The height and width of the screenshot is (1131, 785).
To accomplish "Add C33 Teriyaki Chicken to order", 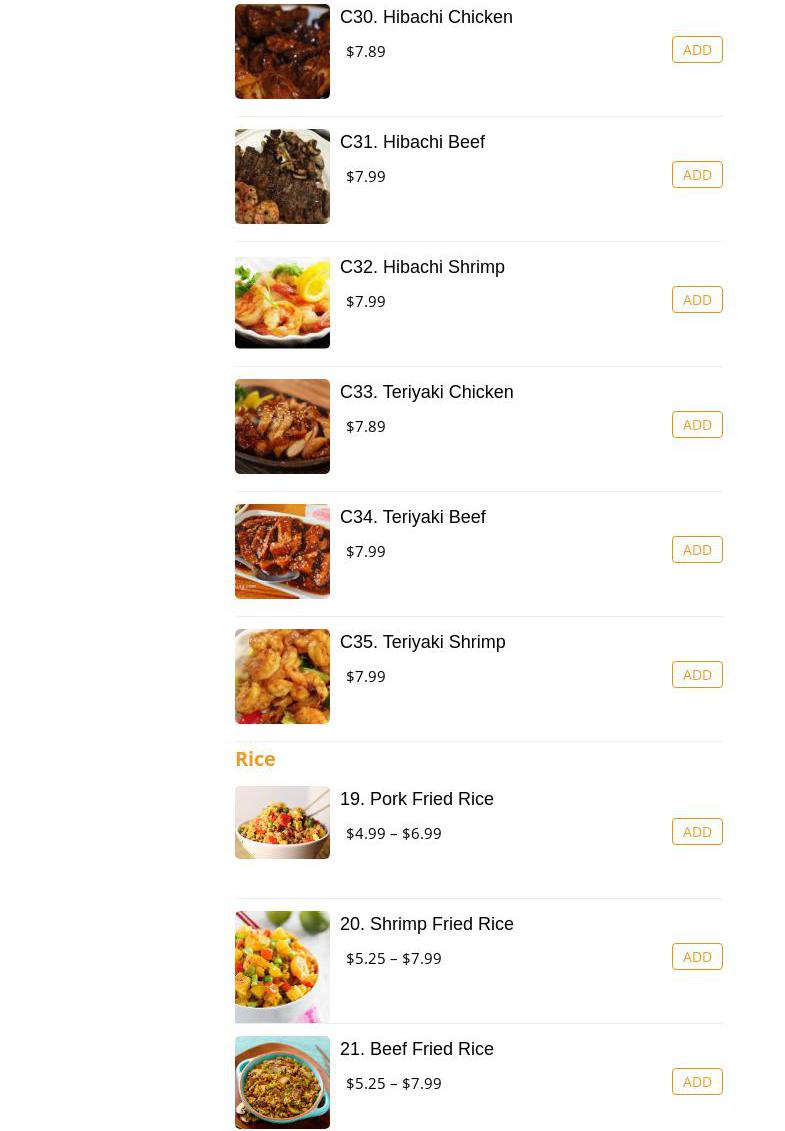I will [697, 425].
